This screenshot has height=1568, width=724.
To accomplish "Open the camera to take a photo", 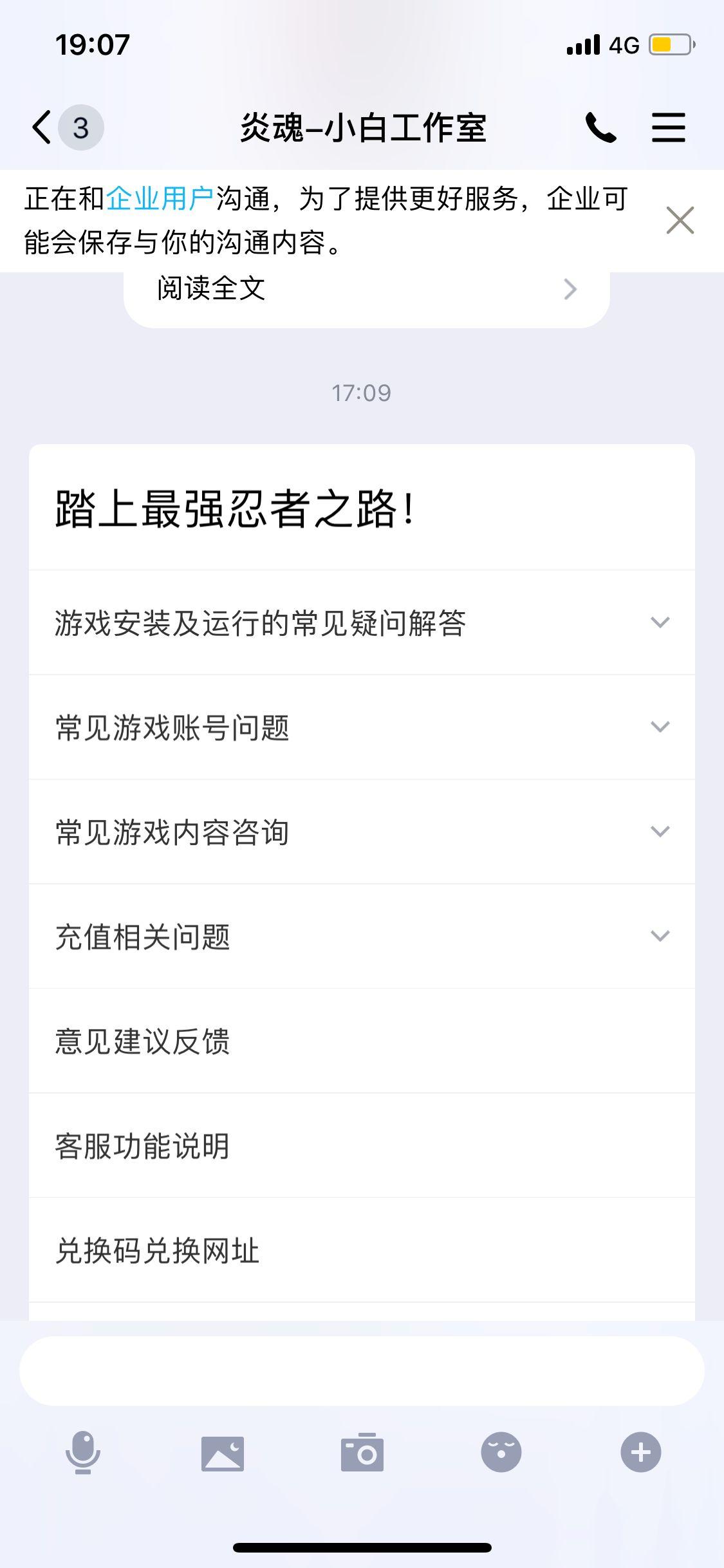I will pyautogui.click(x=362, y=1453).
